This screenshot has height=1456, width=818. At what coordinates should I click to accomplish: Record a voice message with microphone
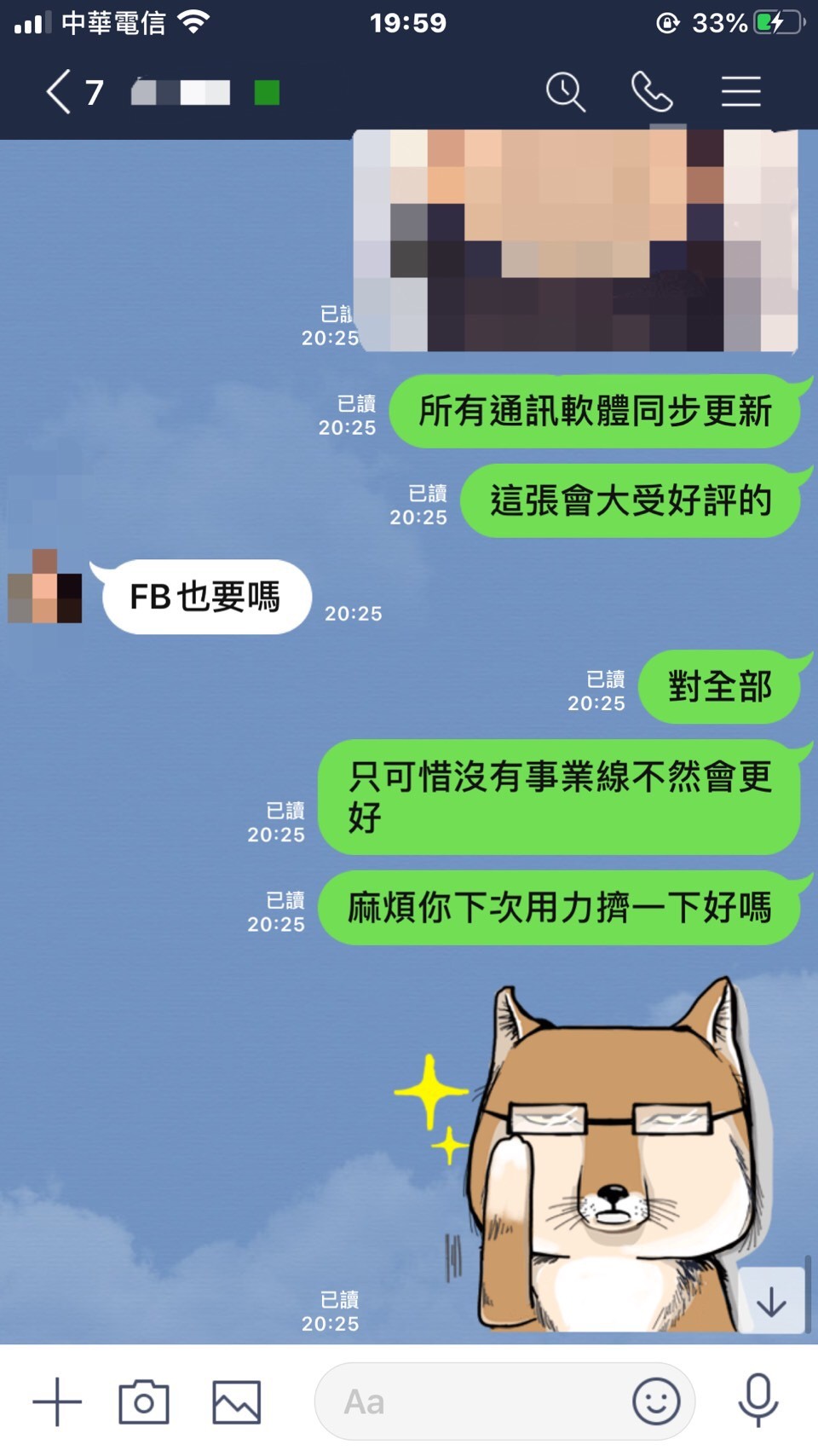(x=758, y=1401)
